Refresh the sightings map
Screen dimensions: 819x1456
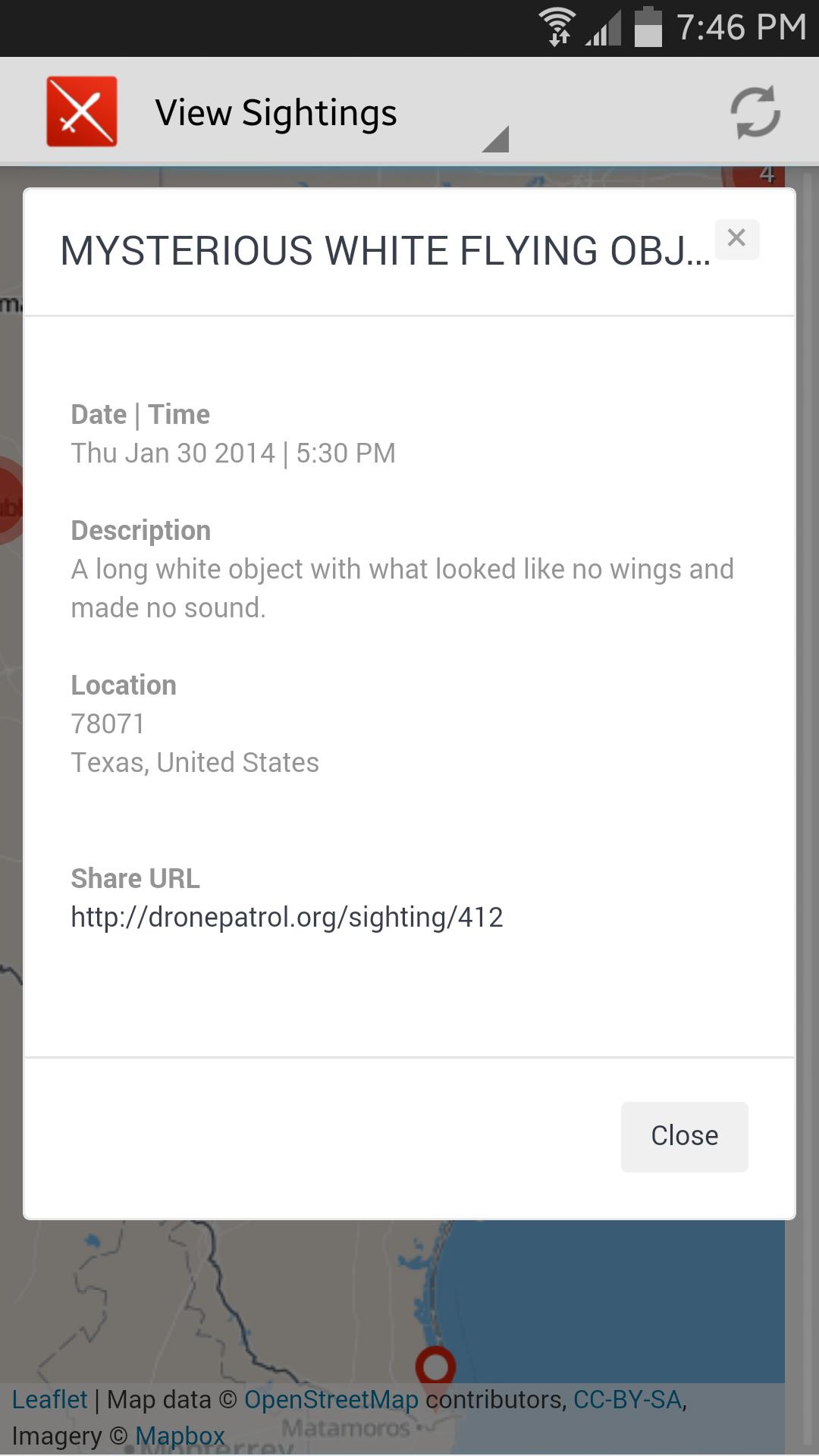[x=755, y=113]
